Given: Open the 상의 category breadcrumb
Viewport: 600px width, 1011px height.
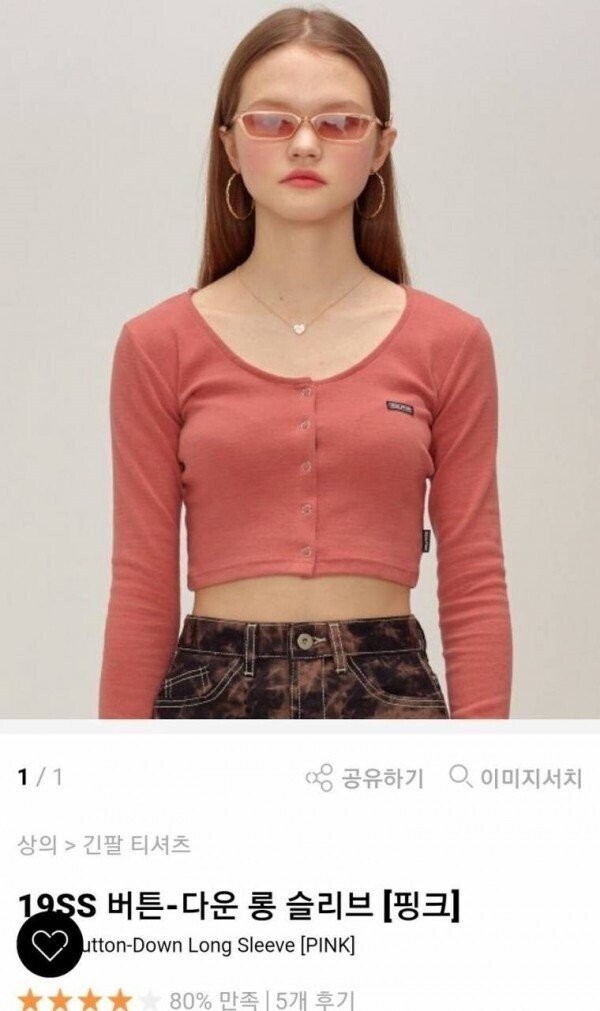Looking at the screenshot, I should pyautogui.click(x=38, y=844).
